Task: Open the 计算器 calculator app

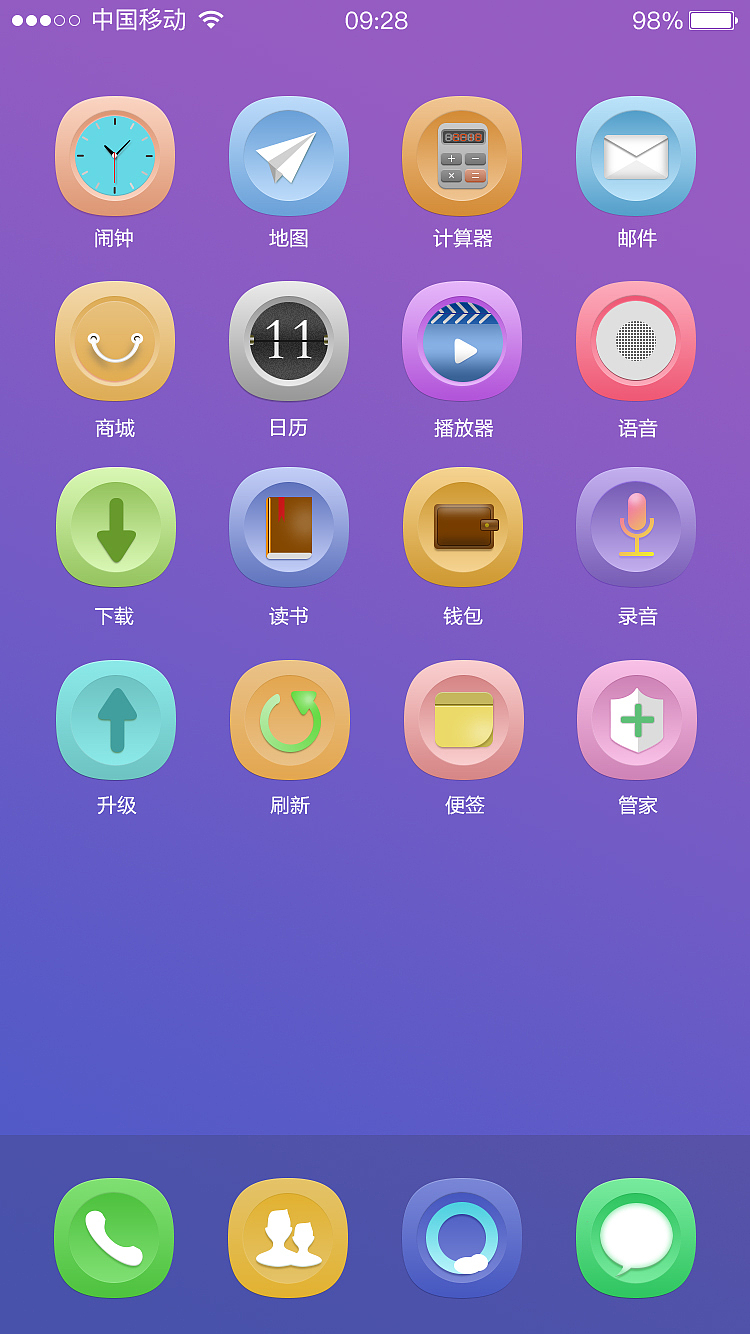Action: [x=462, y=156]
